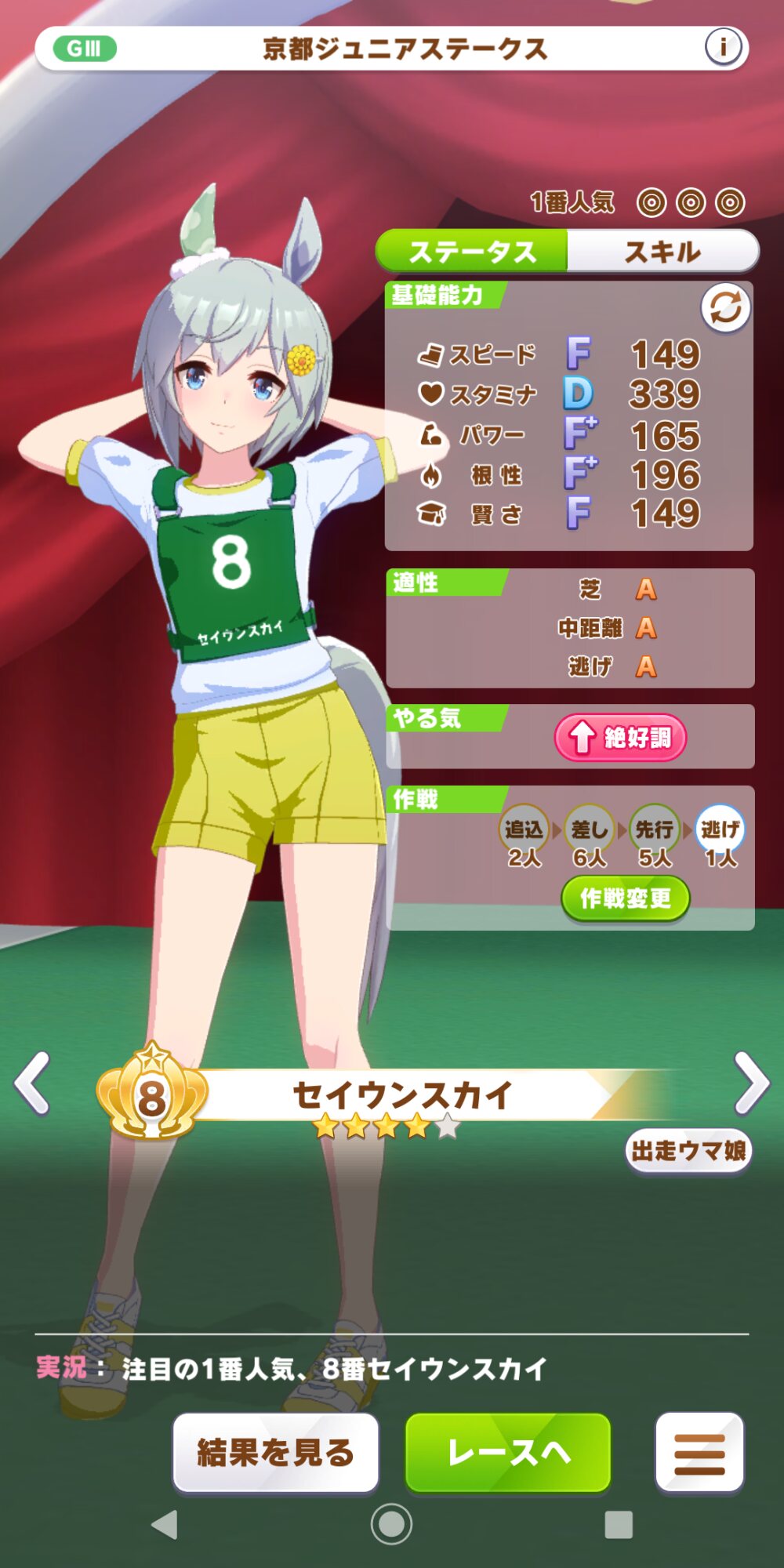The width and height of the screenshot is (784, 1568).
Task: Start the race with レースへ
Action: click(x=508, y=1453)
